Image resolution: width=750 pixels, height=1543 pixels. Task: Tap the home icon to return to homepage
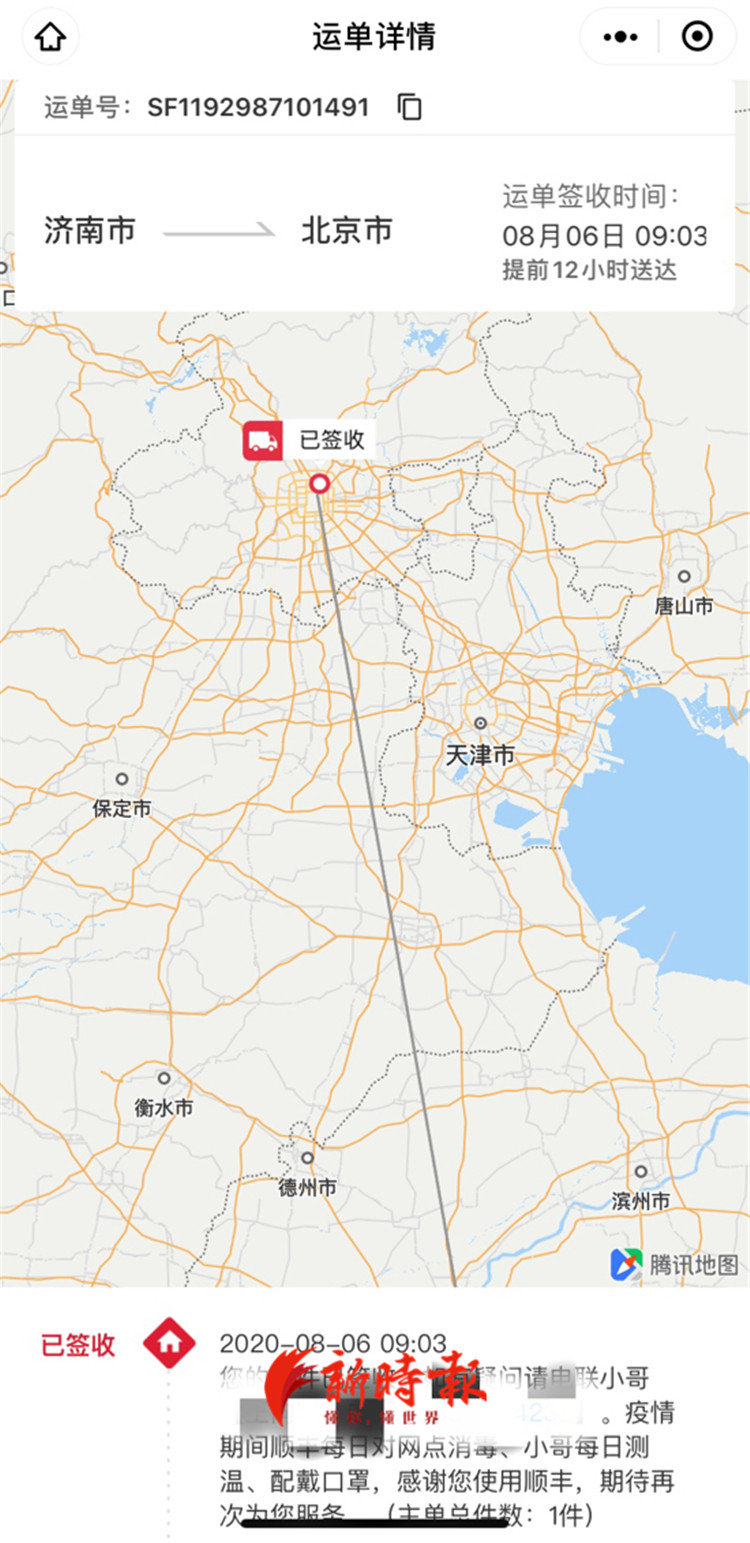pos(49,36)
